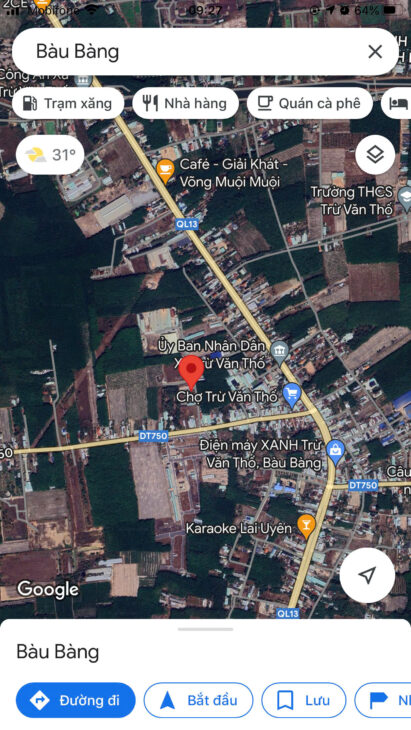Image resolution: width=411 pixels, height=730 pixels.
Task: Select the Ủy Ban Nhân Dân marker
Action: pos(279,352)
